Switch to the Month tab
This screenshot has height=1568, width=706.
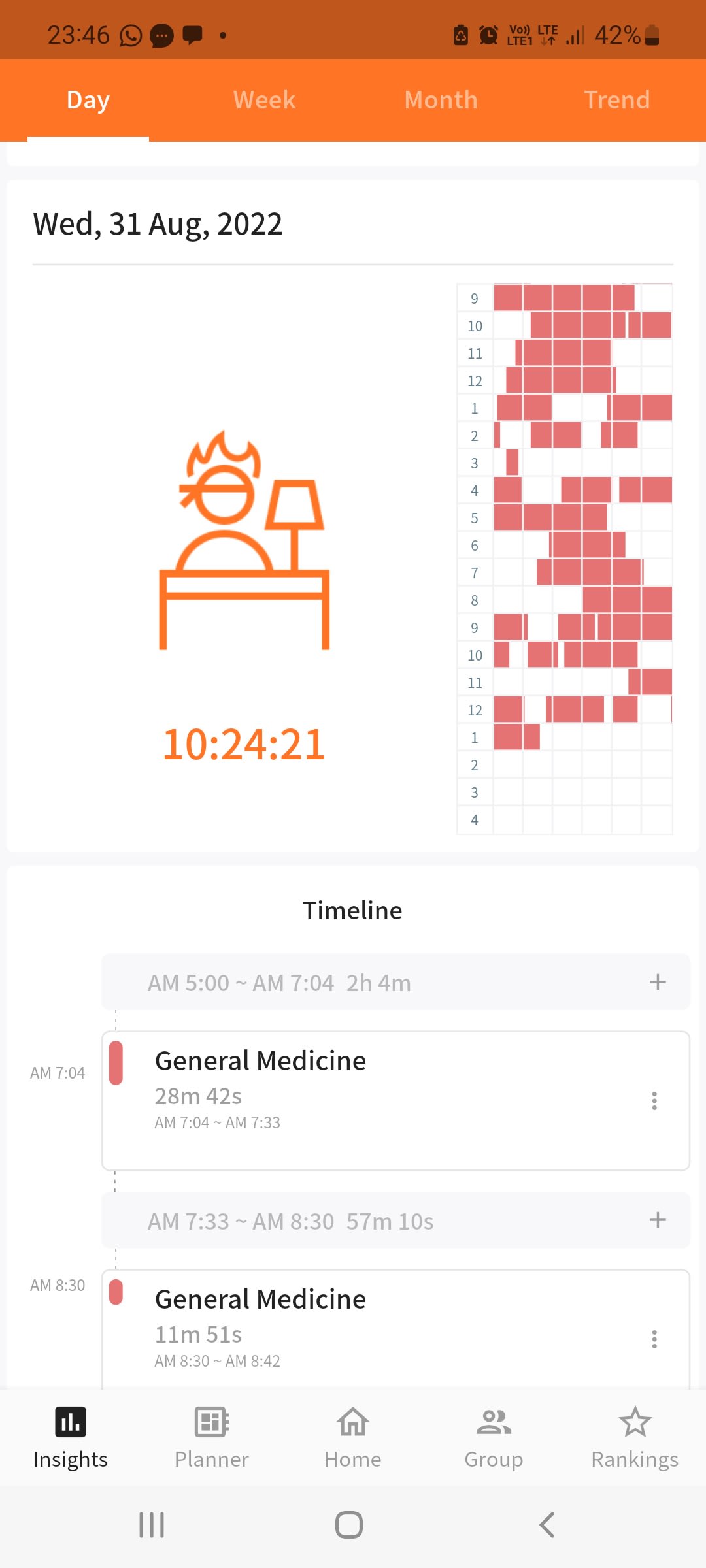click(441, 99)
